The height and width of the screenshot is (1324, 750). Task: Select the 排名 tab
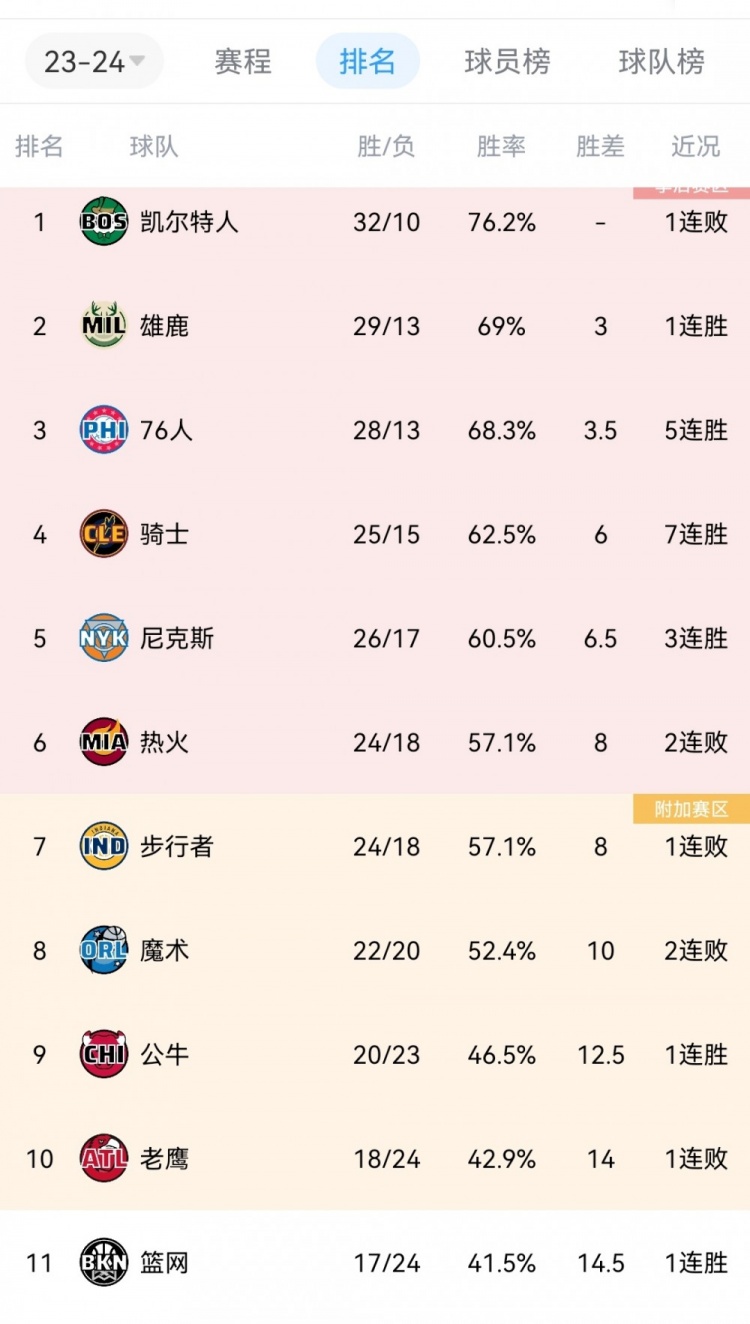coord(368,62)
